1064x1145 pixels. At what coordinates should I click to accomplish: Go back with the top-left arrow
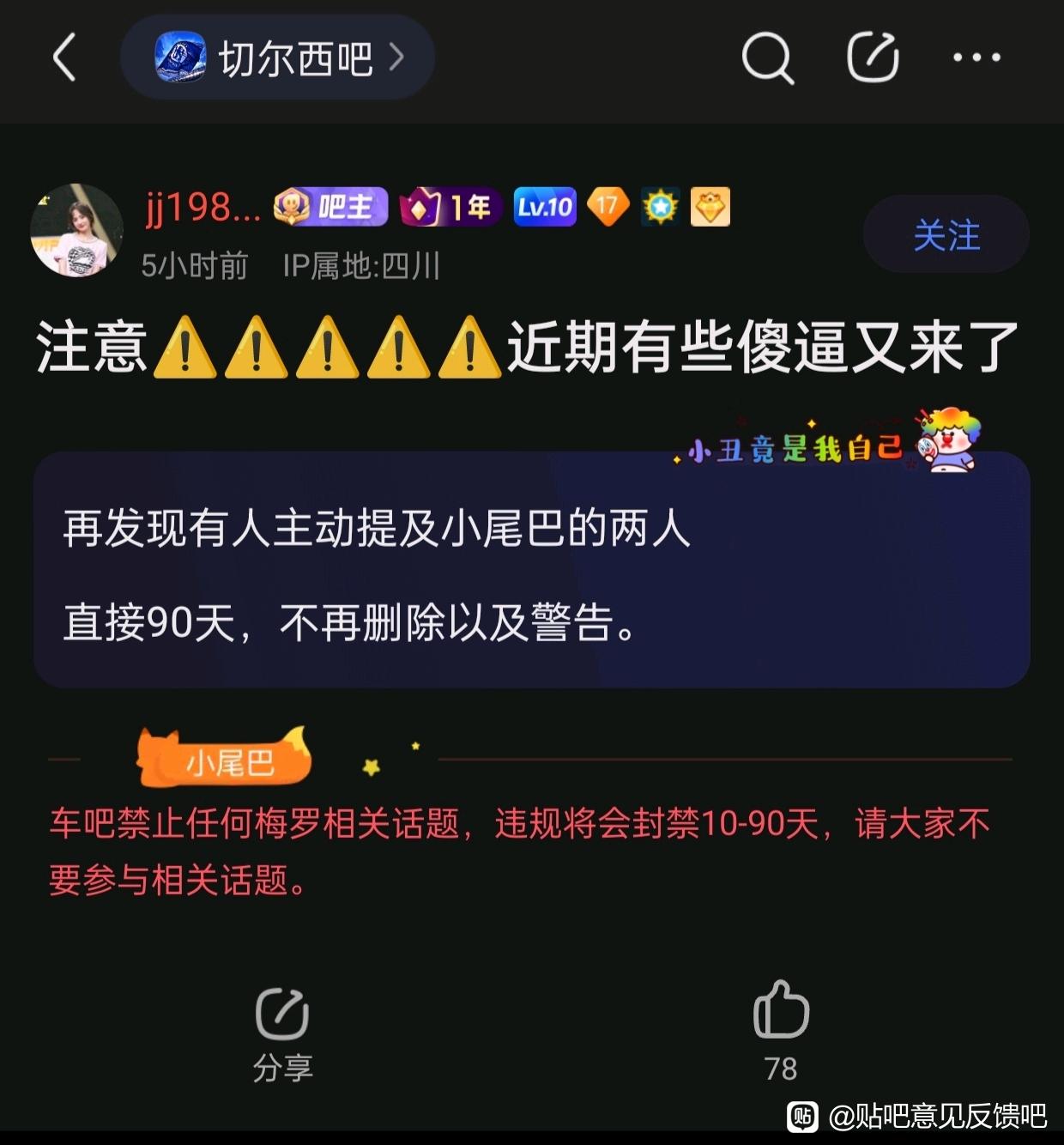pos(64,58)
